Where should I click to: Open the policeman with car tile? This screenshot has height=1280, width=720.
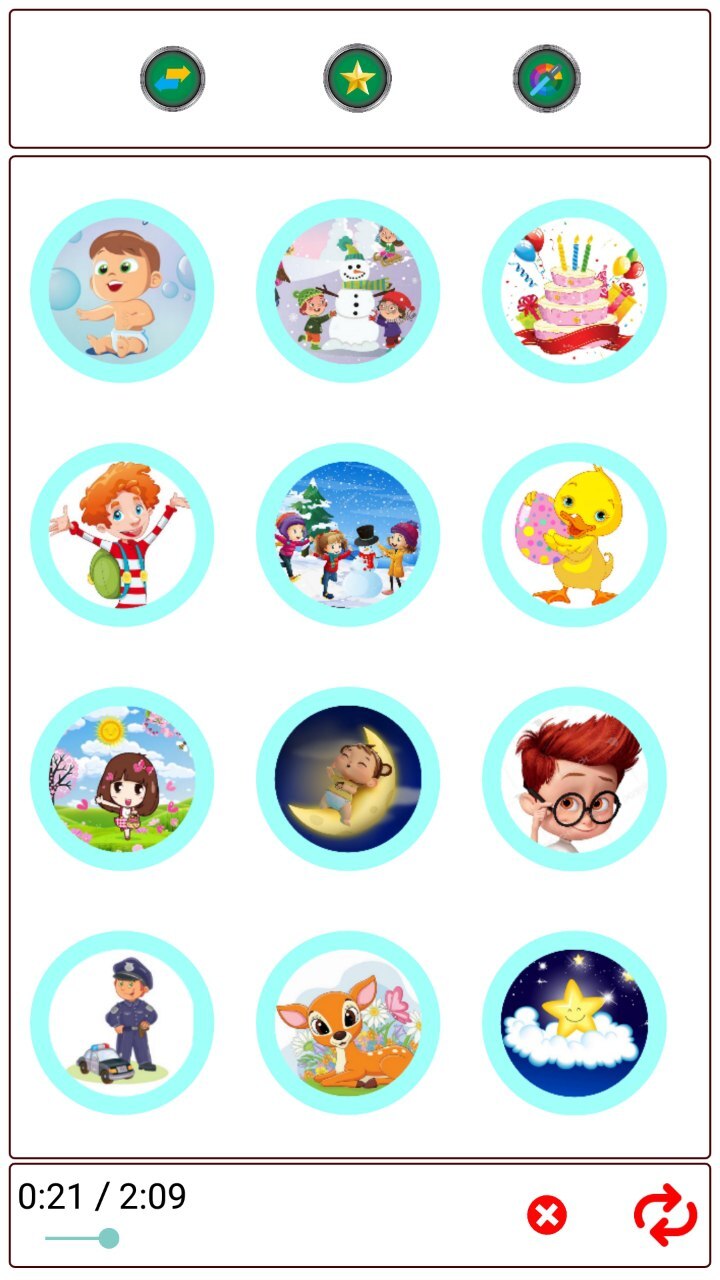coord(122,1022)
